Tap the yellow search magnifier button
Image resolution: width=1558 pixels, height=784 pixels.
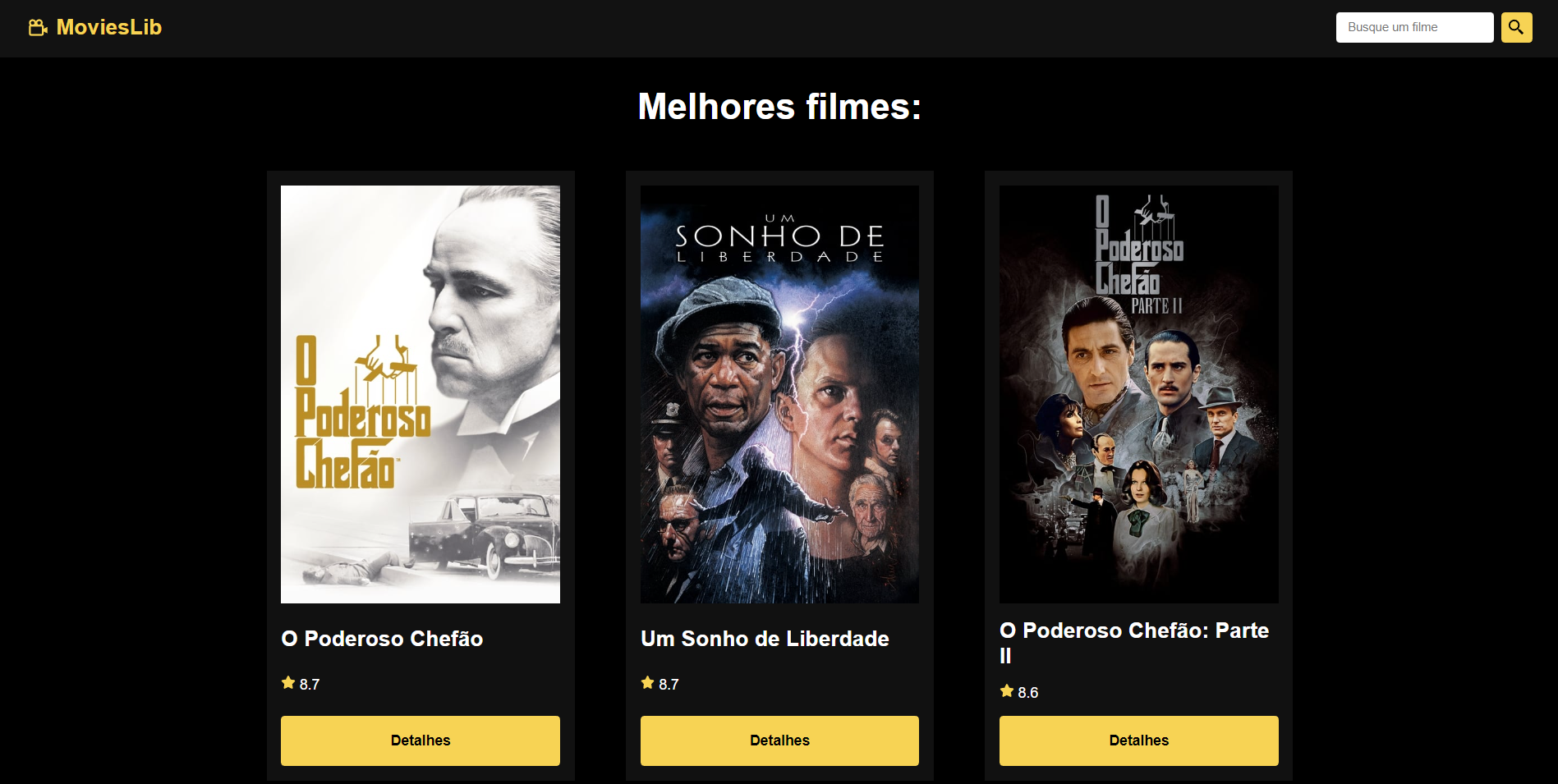coord(1516,27)
